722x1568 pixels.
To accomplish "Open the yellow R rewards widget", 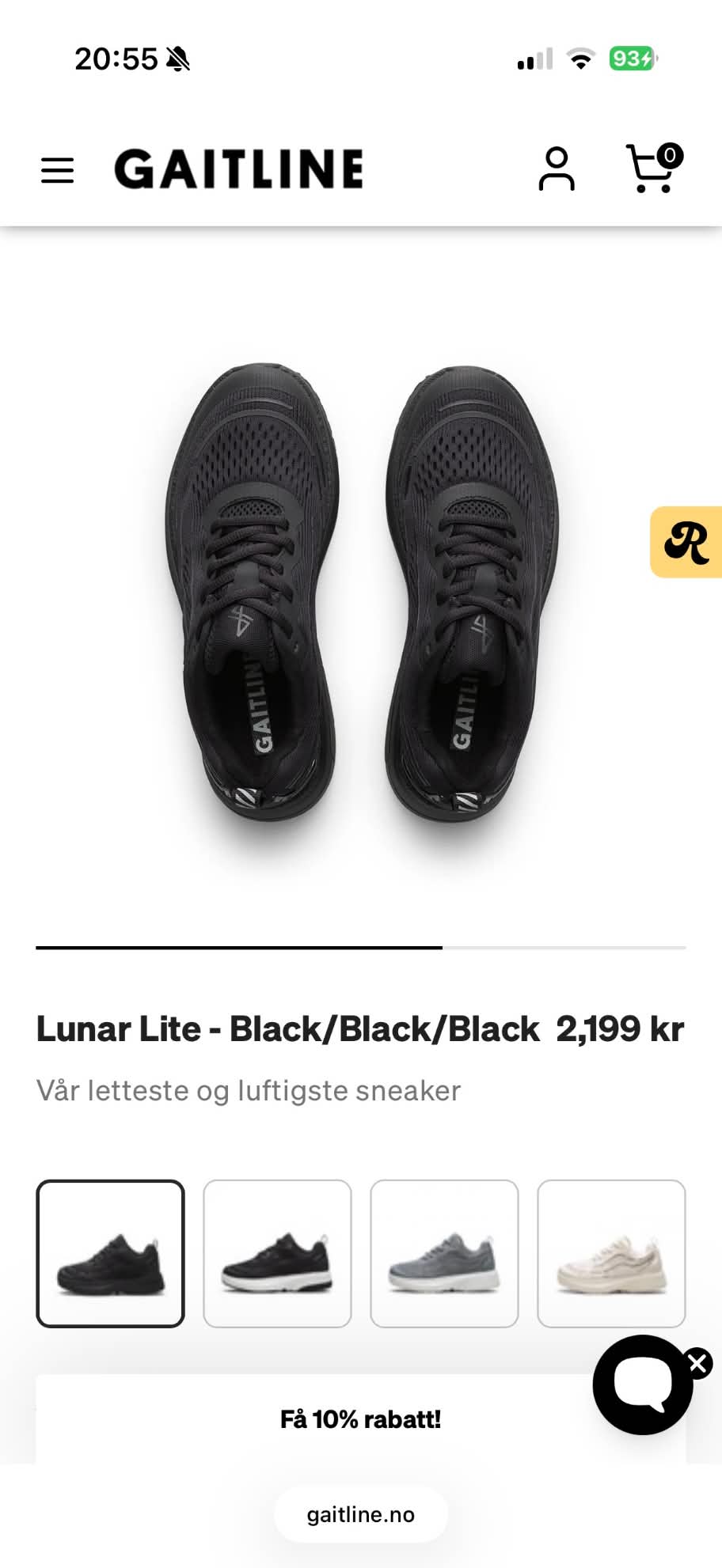I will point(686,542).
